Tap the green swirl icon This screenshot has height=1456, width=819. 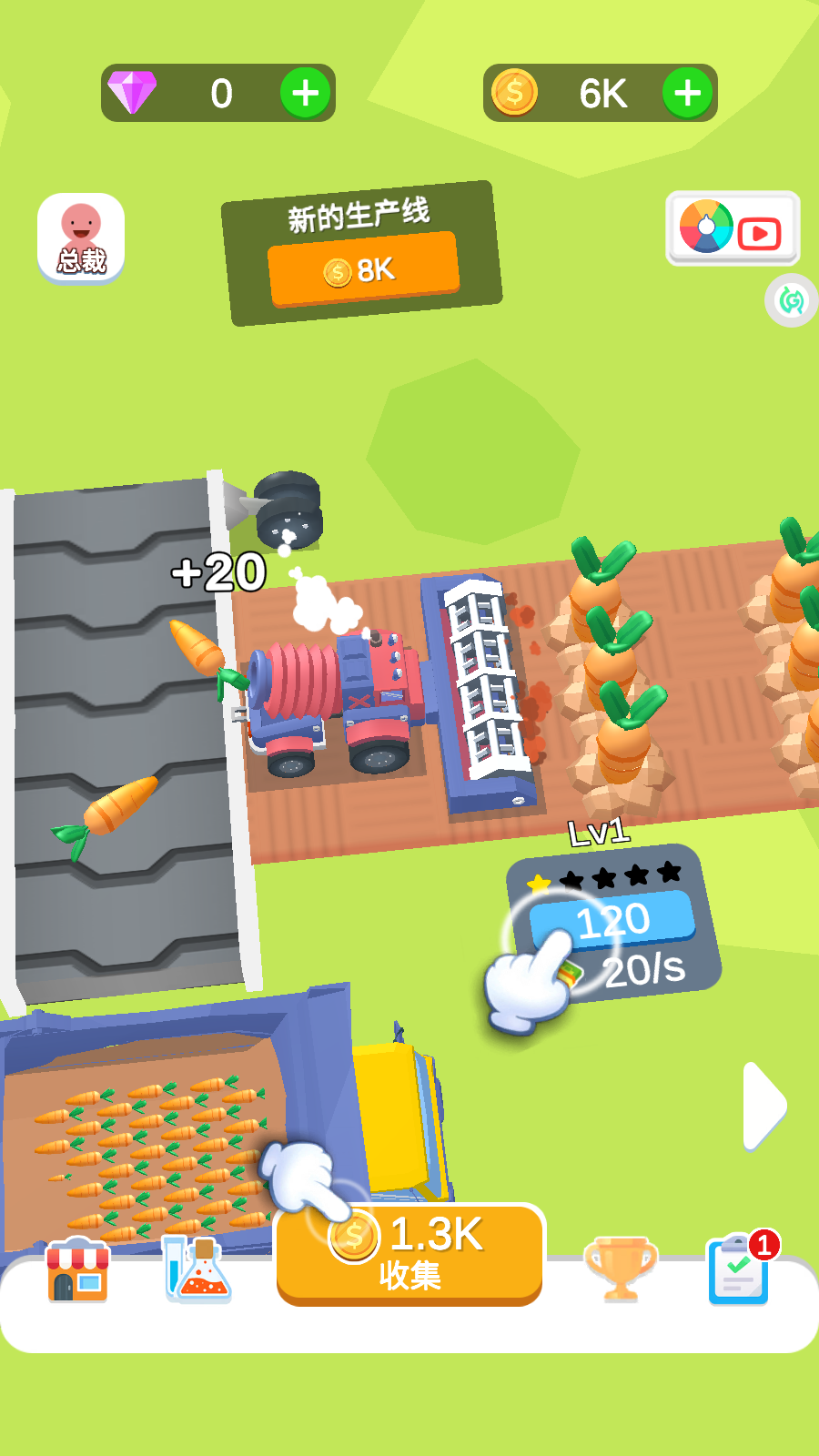tap(791, 300)
